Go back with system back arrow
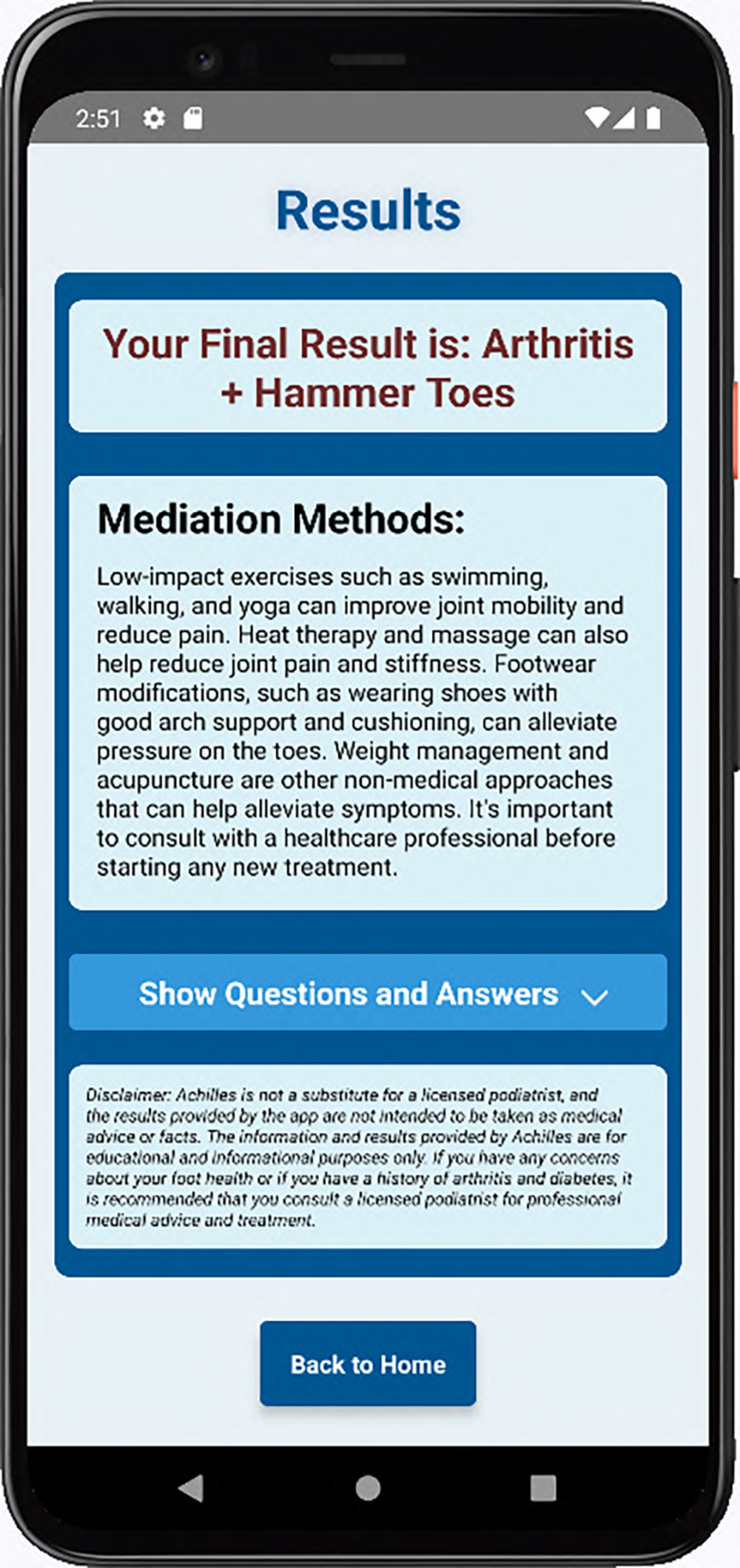Screen dimensions: 740x1568 pos(192,1487)
